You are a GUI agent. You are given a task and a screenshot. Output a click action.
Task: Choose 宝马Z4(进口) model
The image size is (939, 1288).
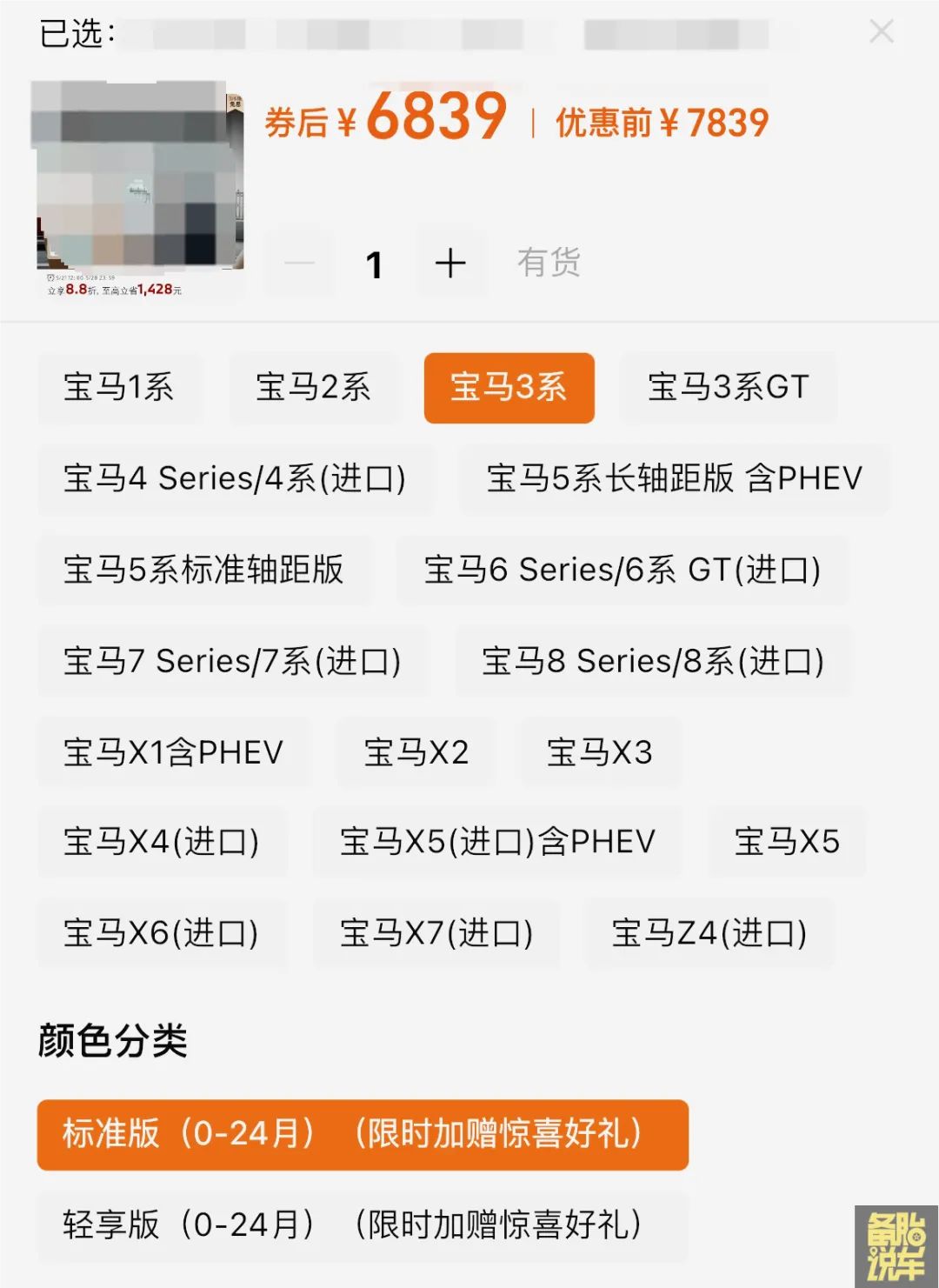(x=709, y=934)
